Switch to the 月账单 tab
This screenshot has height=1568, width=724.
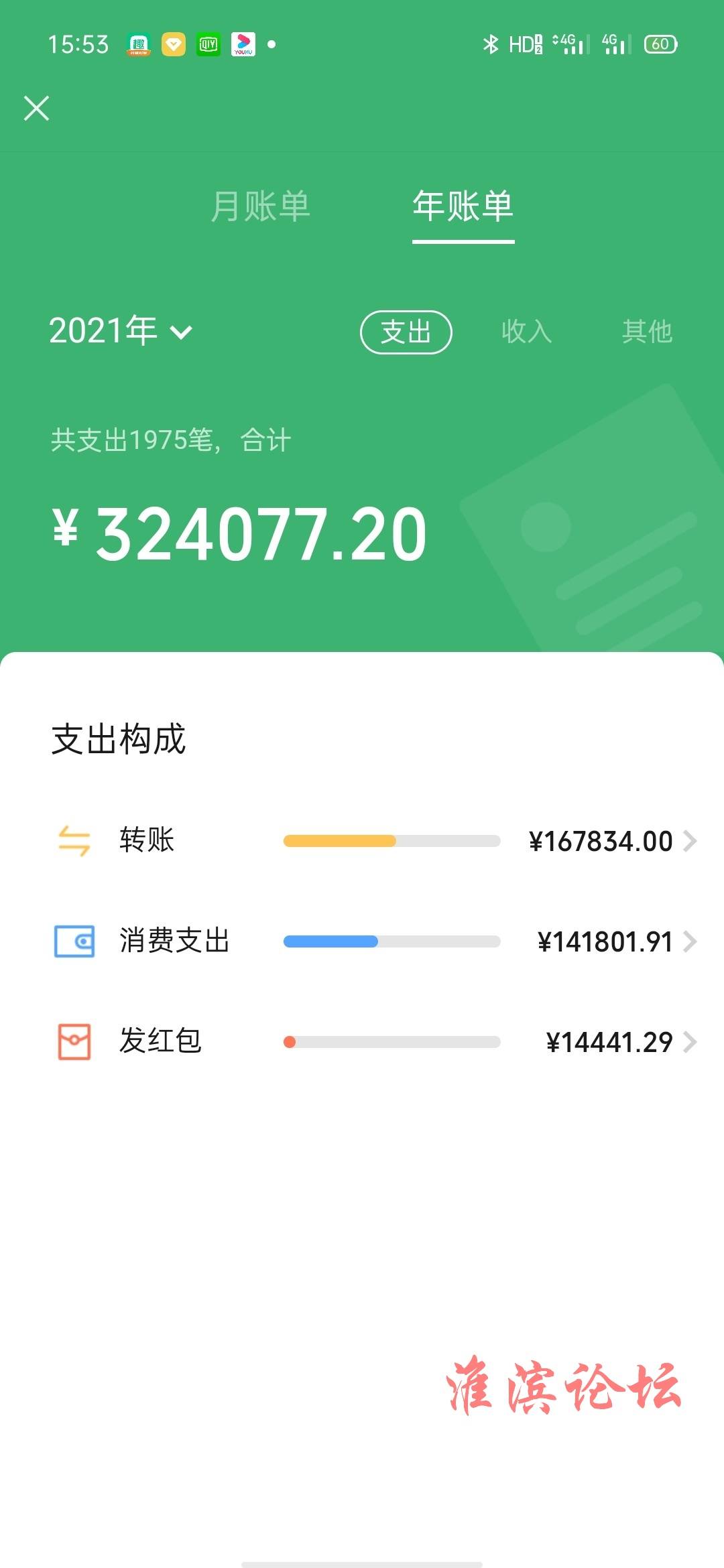click(260, 206)
